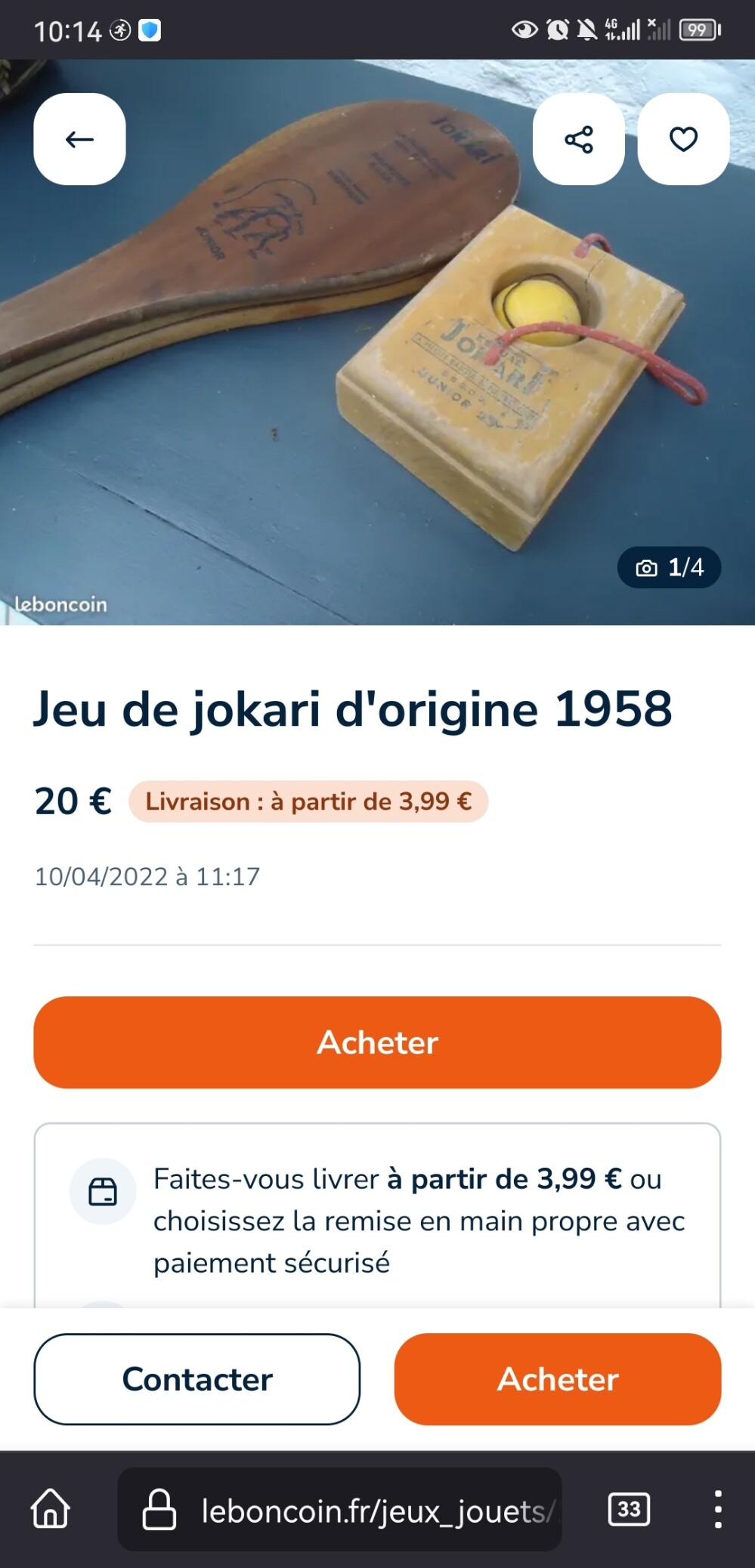Tap the large Acheter button below the date
The height and width of the screenshot is (1568, 755).
377,1042
